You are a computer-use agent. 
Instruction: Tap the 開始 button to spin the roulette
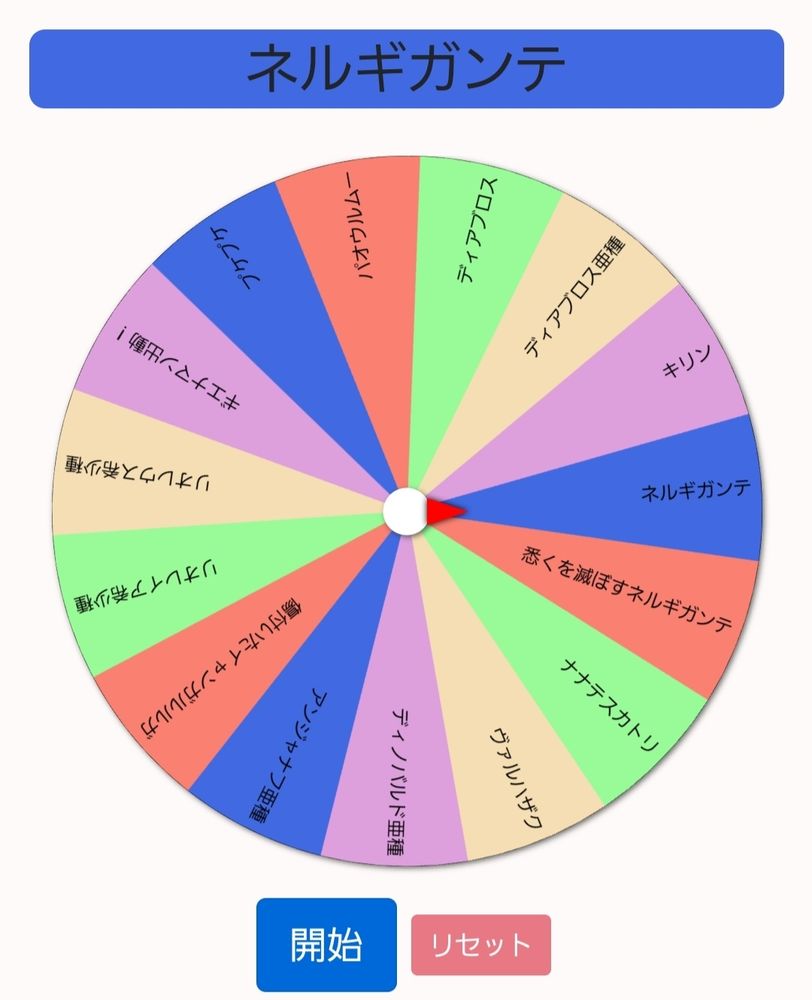coord(326,944)
